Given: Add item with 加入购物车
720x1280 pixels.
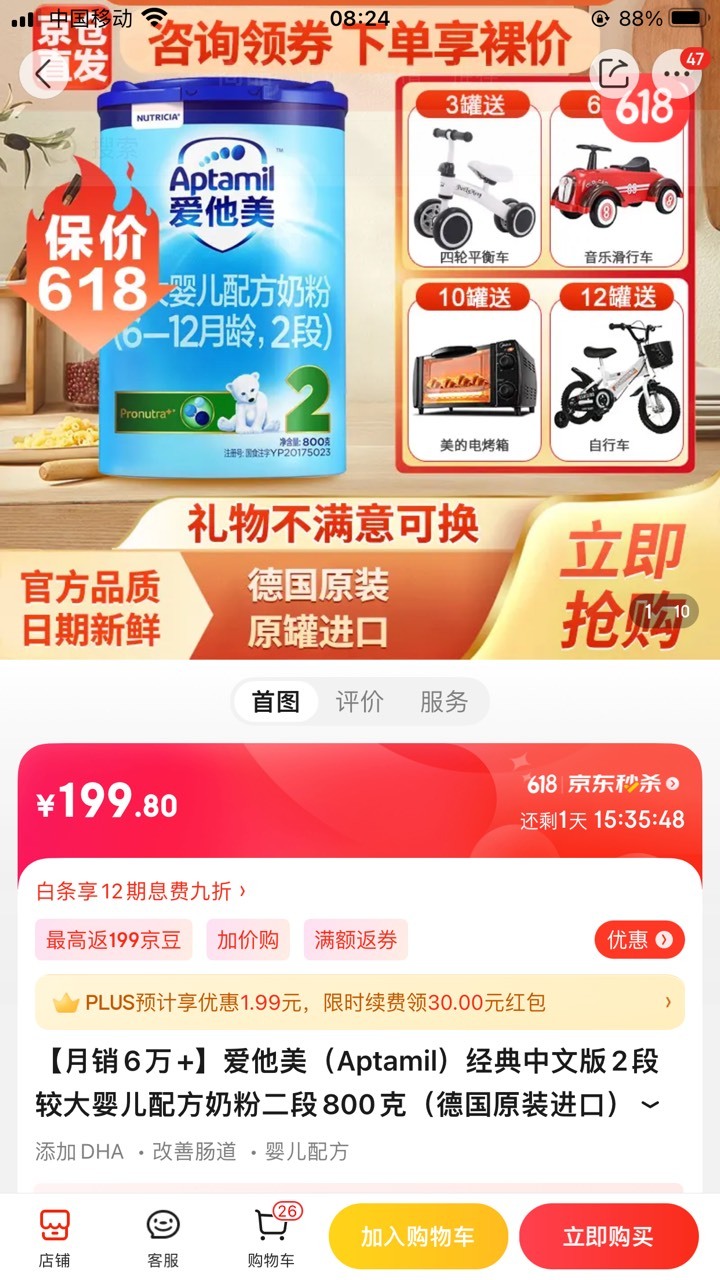Looking at the screenshot, I should (x=418, y=1237).
